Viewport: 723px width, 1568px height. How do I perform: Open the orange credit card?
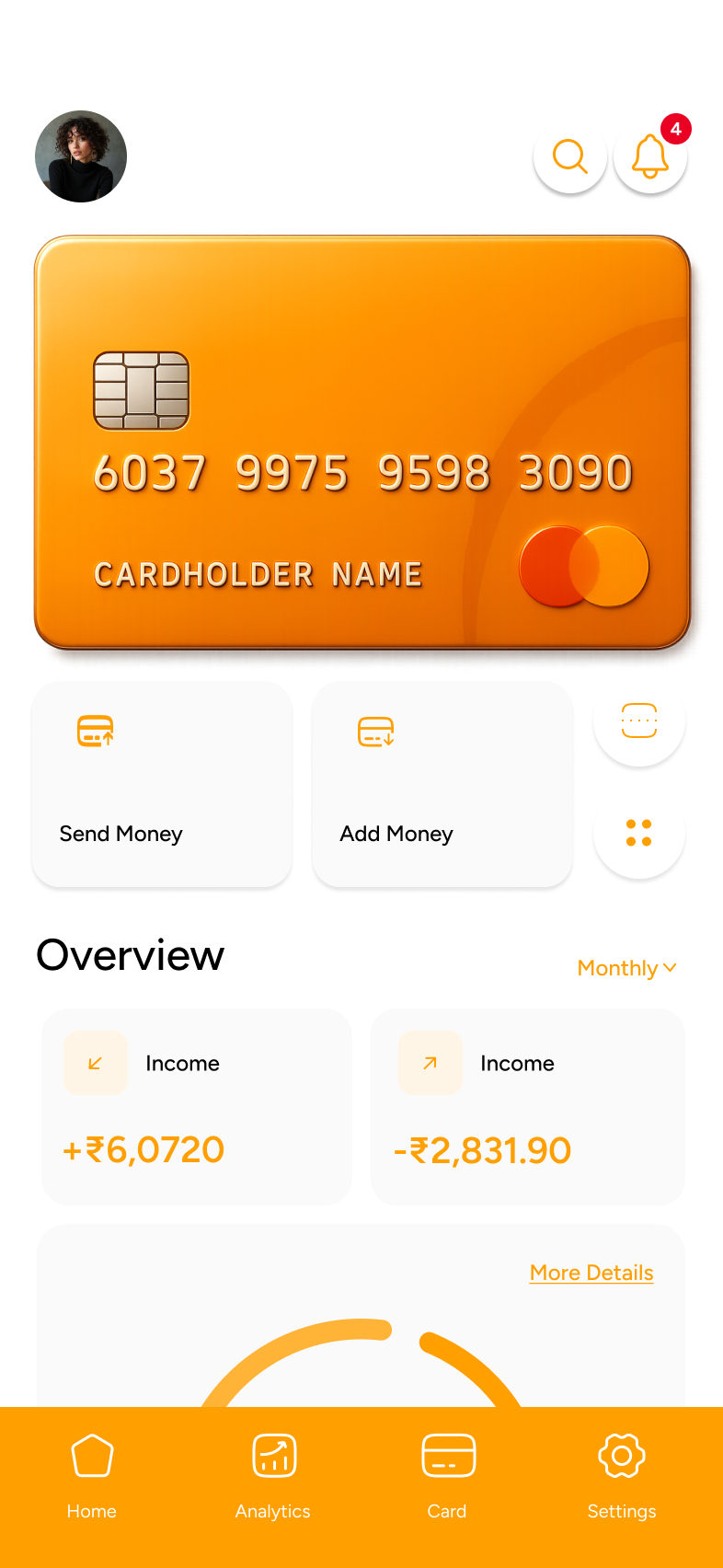pos(361,442)
